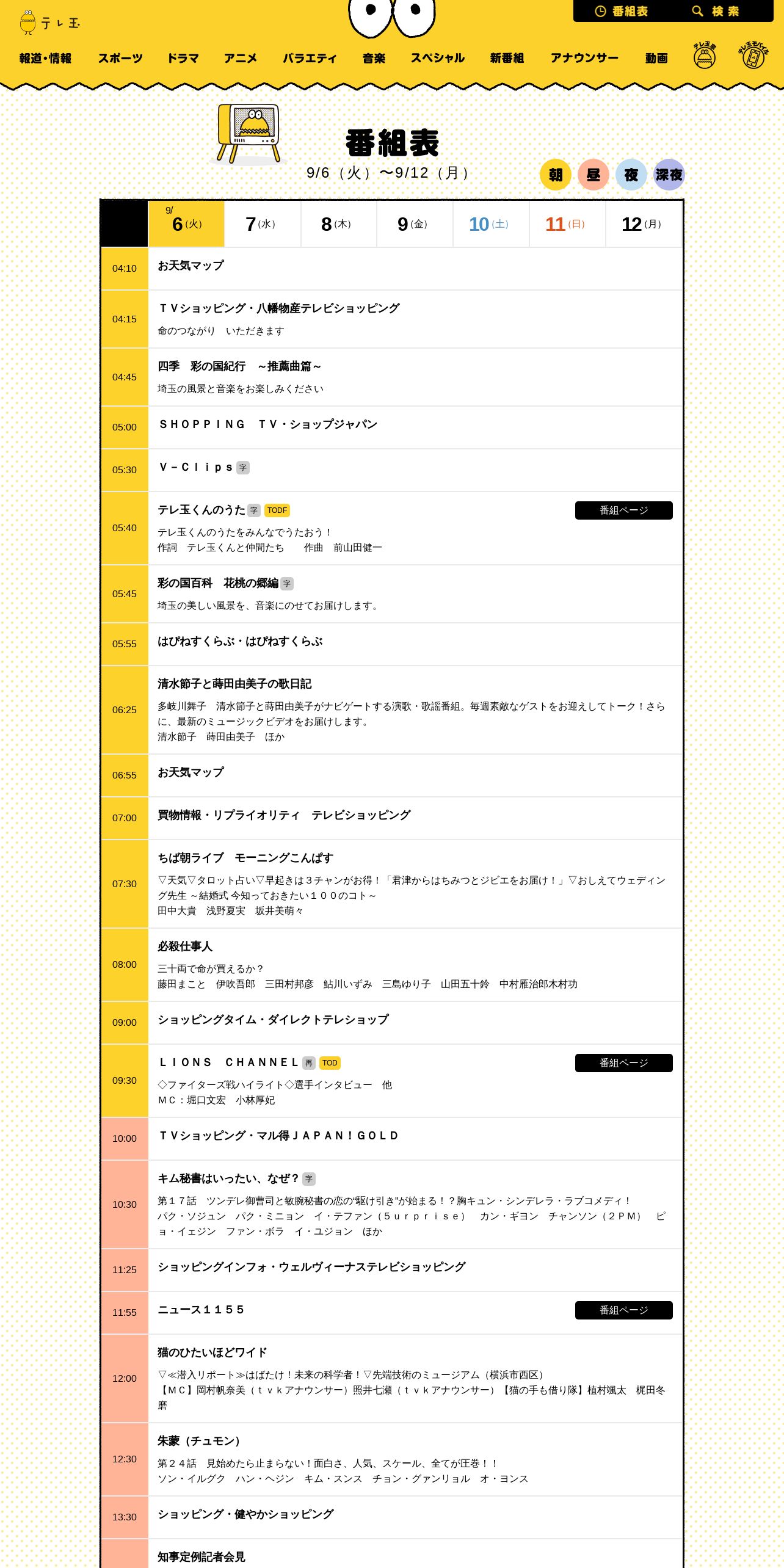Image resolution: width=784 pixels, height=1568 pixels.
Task: Open the 音楽 category
Action: [x=374, y=58]
